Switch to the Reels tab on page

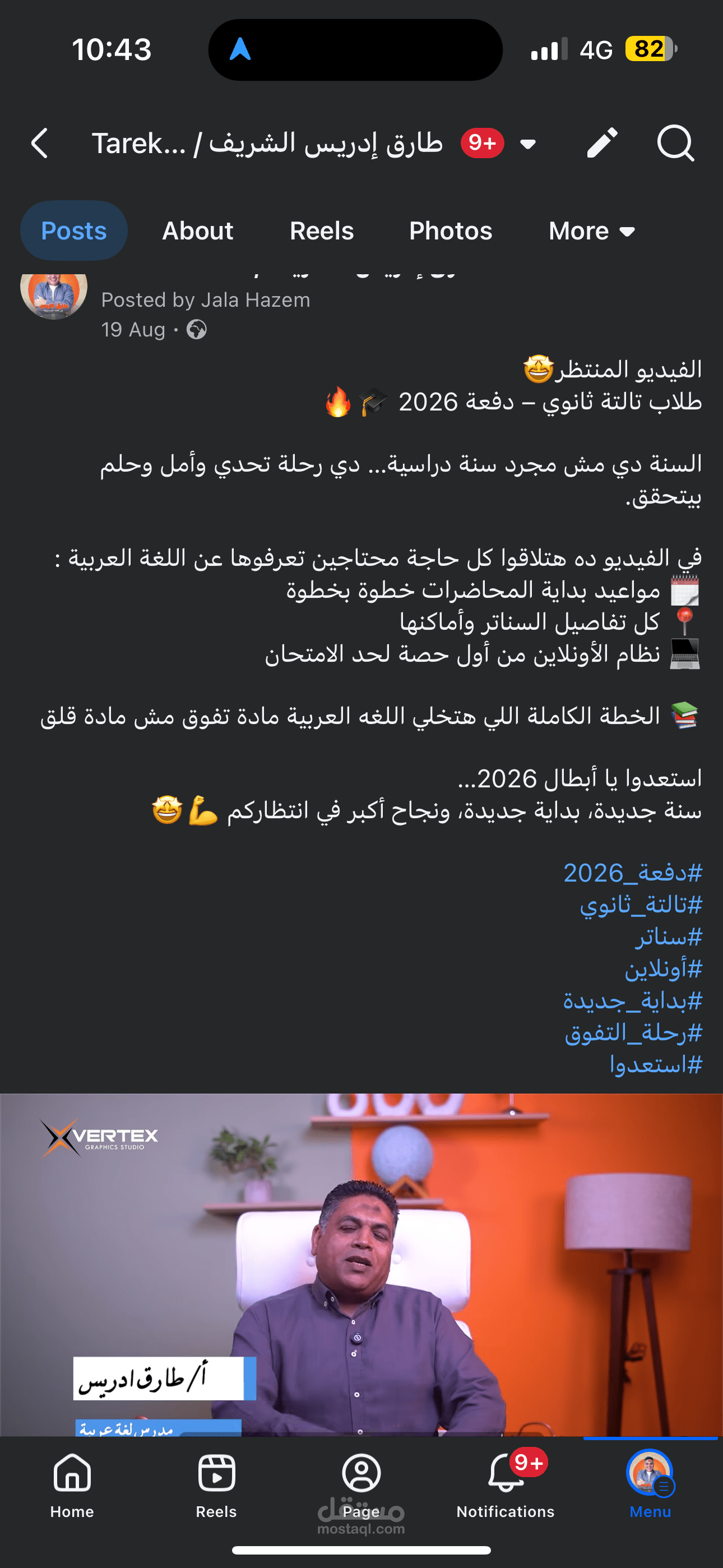click(321, 230)
